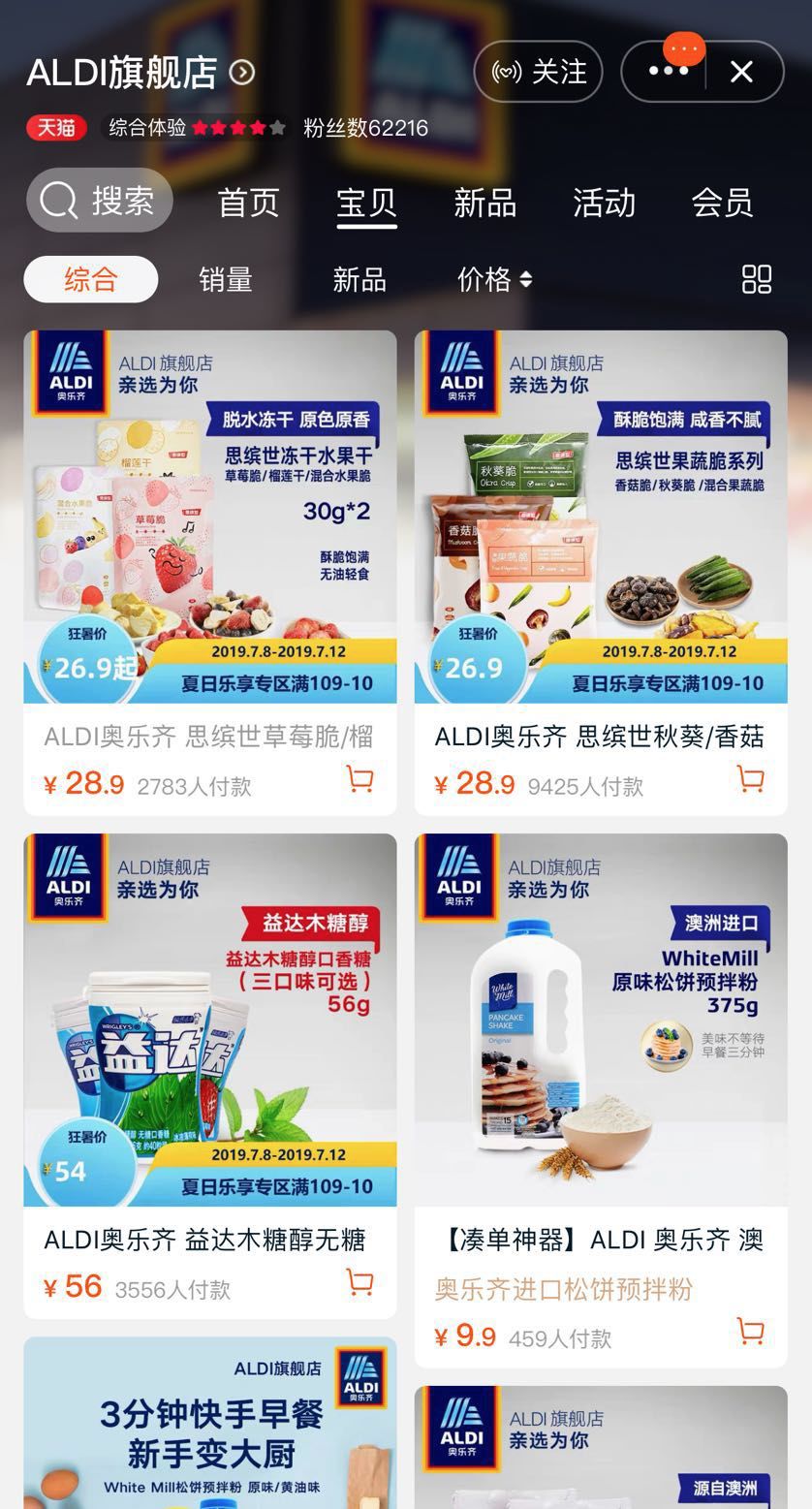812x1509 pixels.
Task: Switch to the 会员 tab
Action: coord(721,203)
